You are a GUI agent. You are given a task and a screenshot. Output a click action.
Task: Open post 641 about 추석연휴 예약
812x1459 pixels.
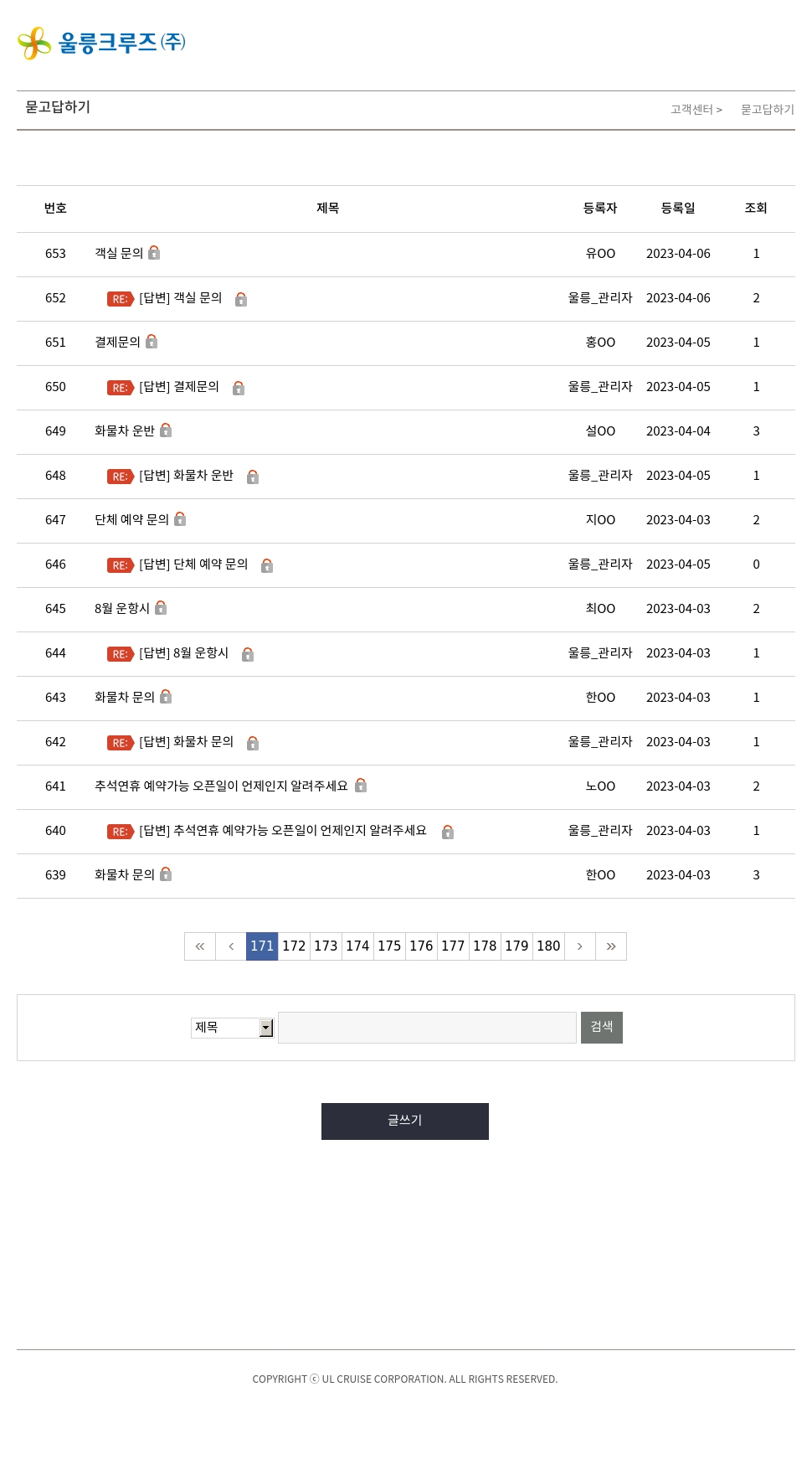(x=221, y=786)
